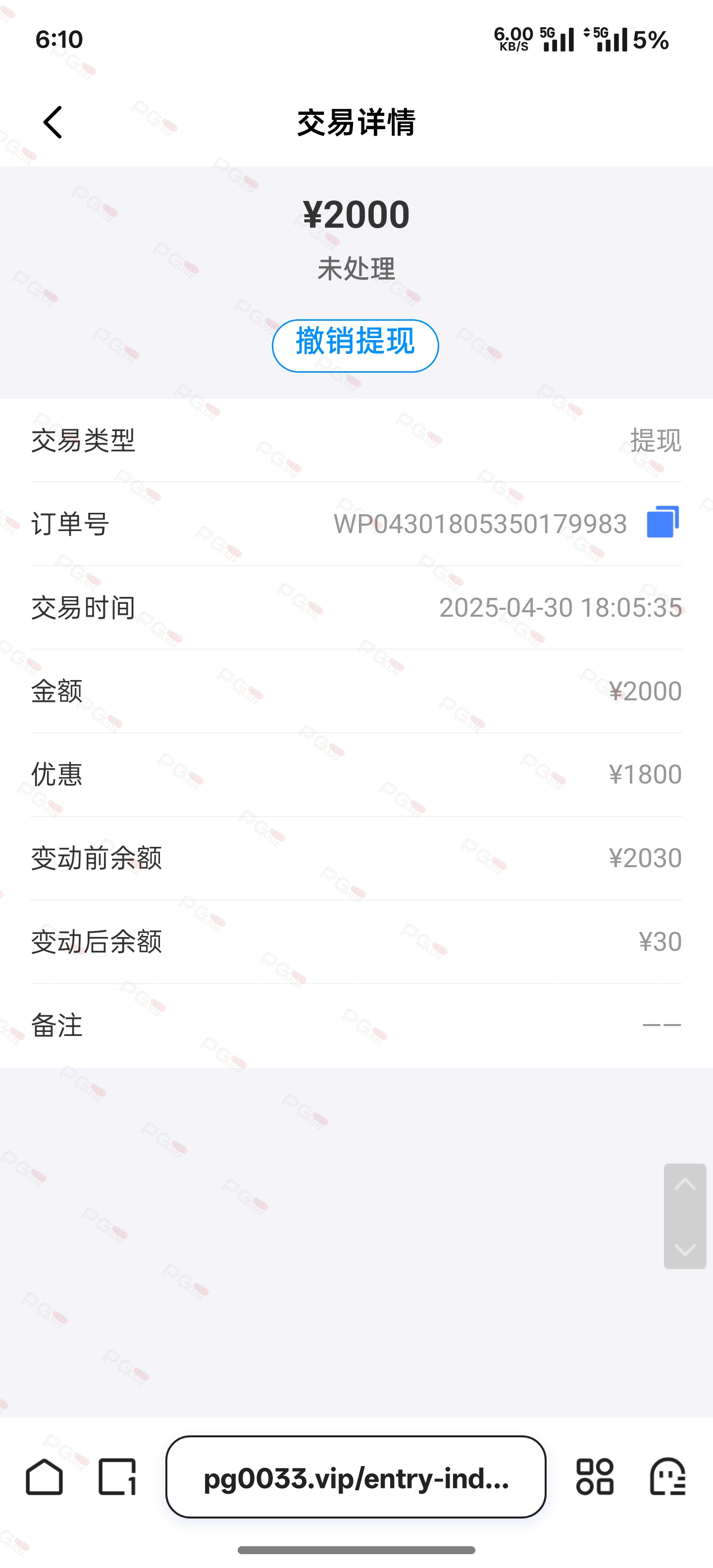Go back from the 交易详情 page
This screenshot has width=713, height=1568.
coord(53,122)
